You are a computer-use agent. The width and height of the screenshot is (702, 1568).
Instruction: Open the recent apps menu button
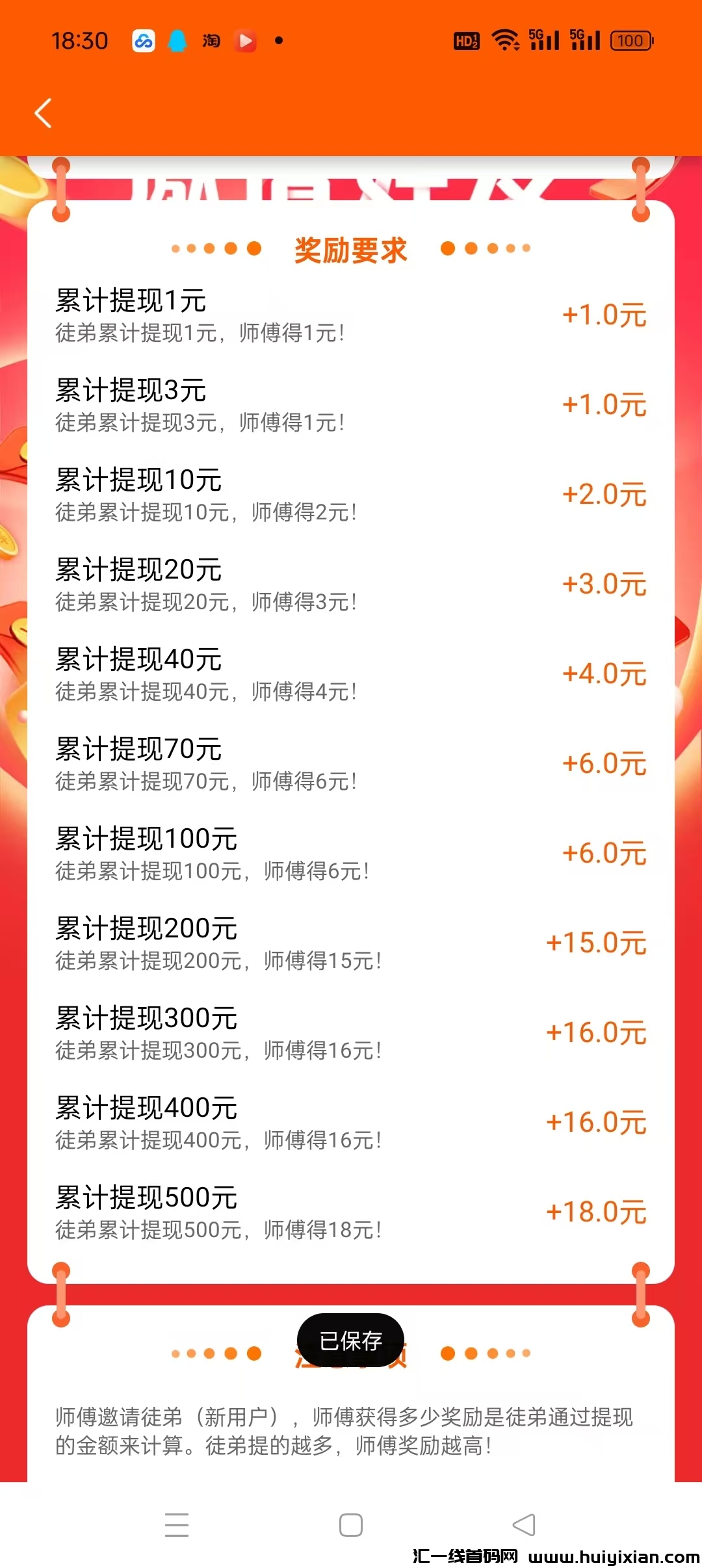tap(177, 1524)
